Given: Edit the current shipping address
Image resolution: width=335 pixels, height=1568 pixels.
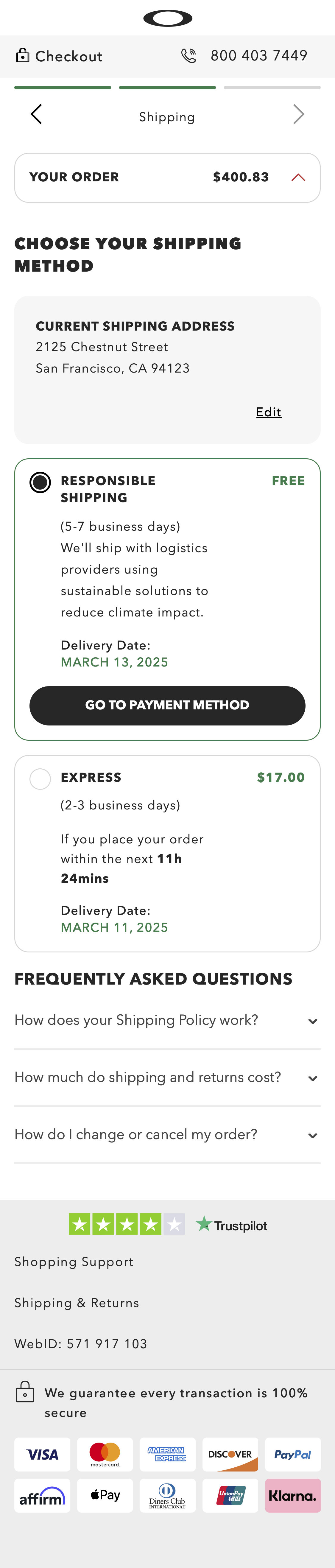Looking at the screenshot, I should 268,412.
